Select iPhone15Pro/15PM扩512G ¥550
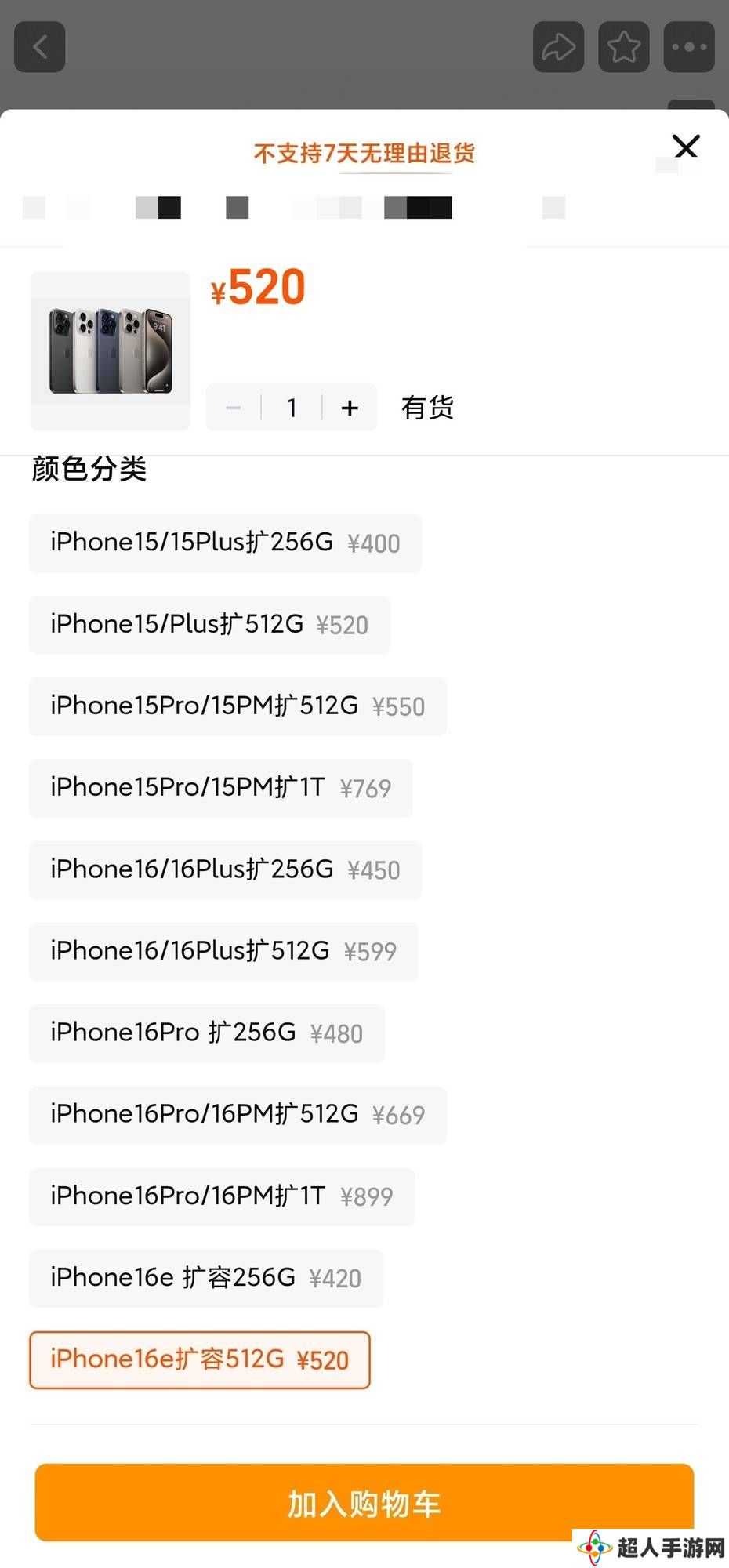The image size is (729, 1568). (238, 706)
